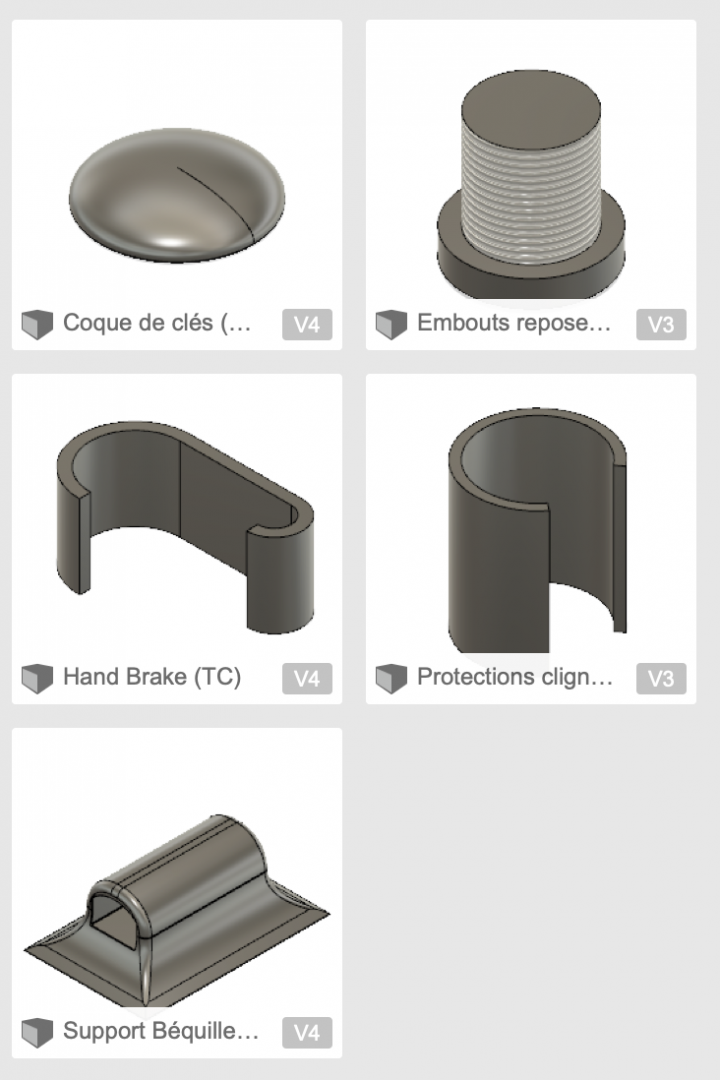Viewport: 720px width, 1080px height.
Task: Open the Coque de clés design
Action: point(176,170)
